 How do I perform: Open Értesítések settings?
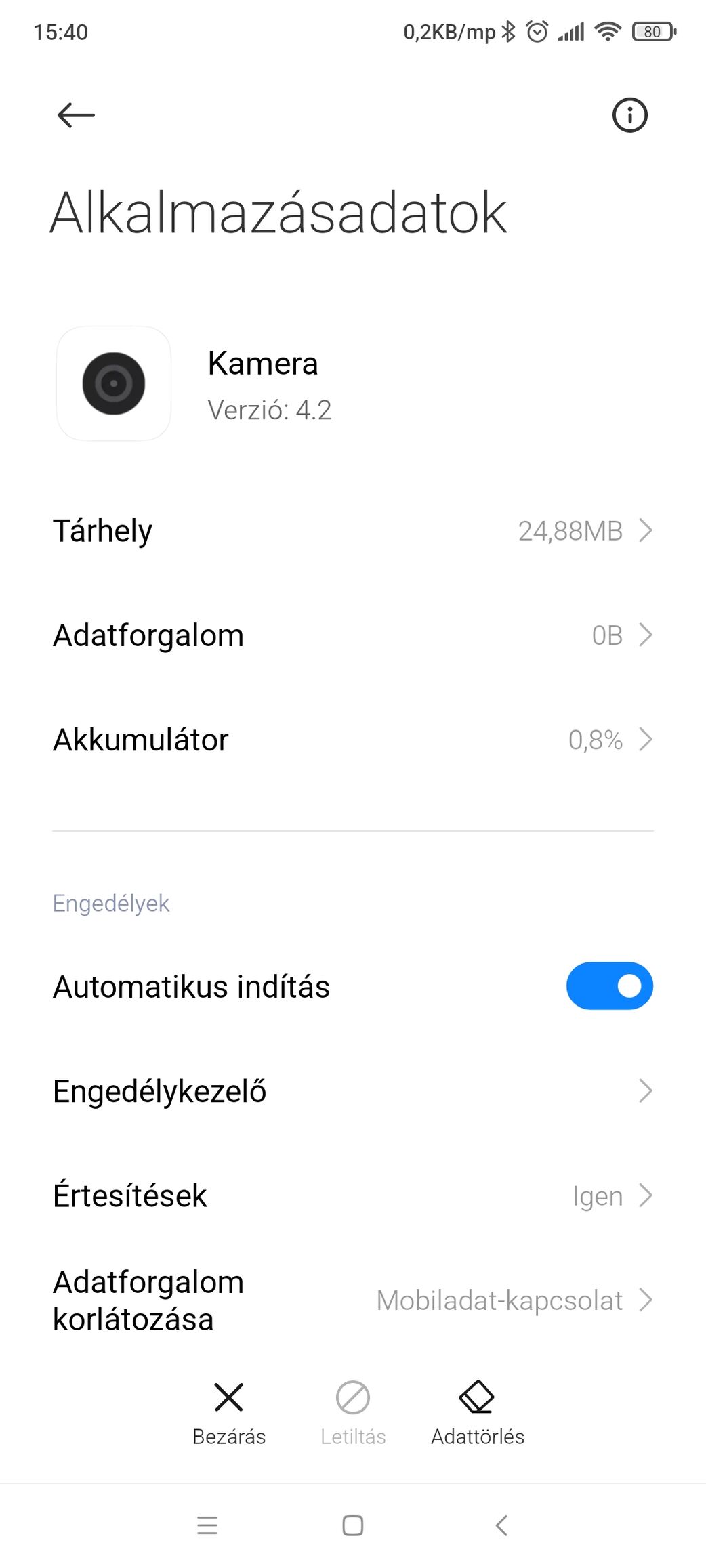pos(353,1195)
